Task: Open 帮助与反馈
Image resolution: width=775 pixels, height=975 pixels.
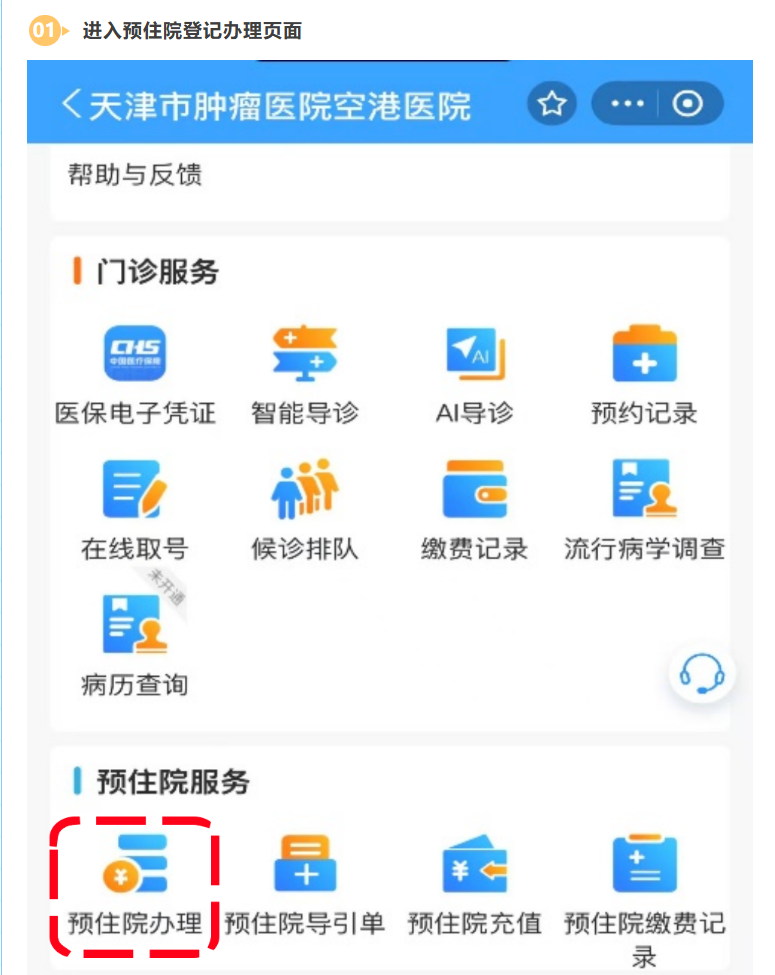Action: [136, 175]
